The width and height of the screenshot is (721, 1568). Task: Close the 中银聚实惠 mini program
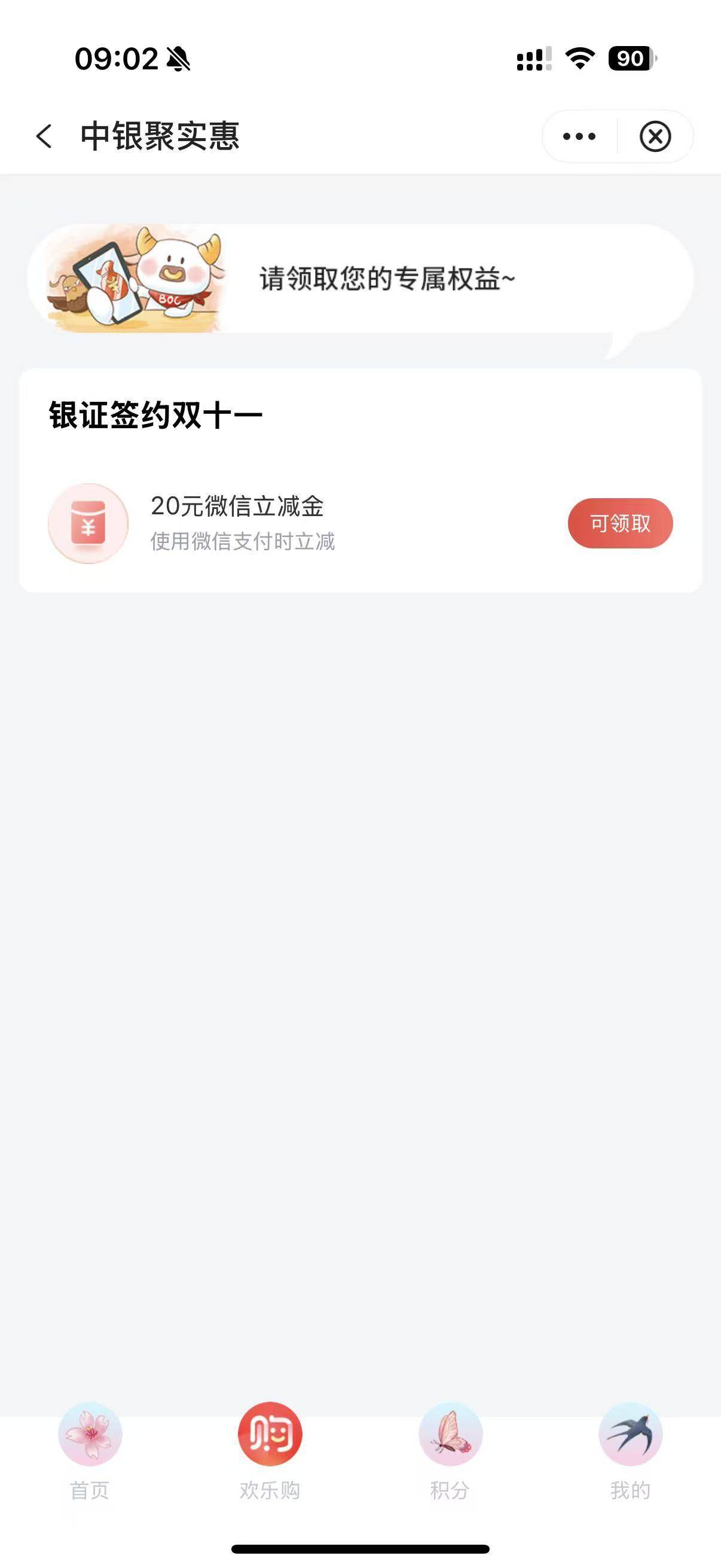click(x=655, y=136)
